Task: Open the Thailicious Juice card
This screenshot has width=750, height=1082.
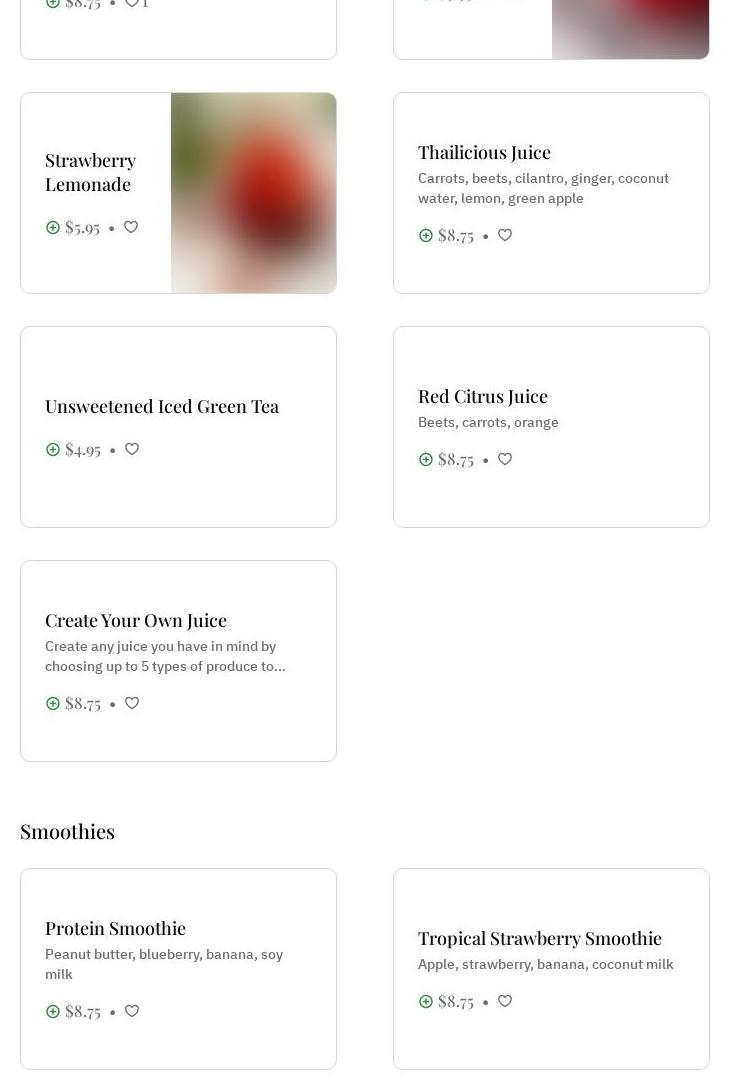Action: [x=484, y=152]
